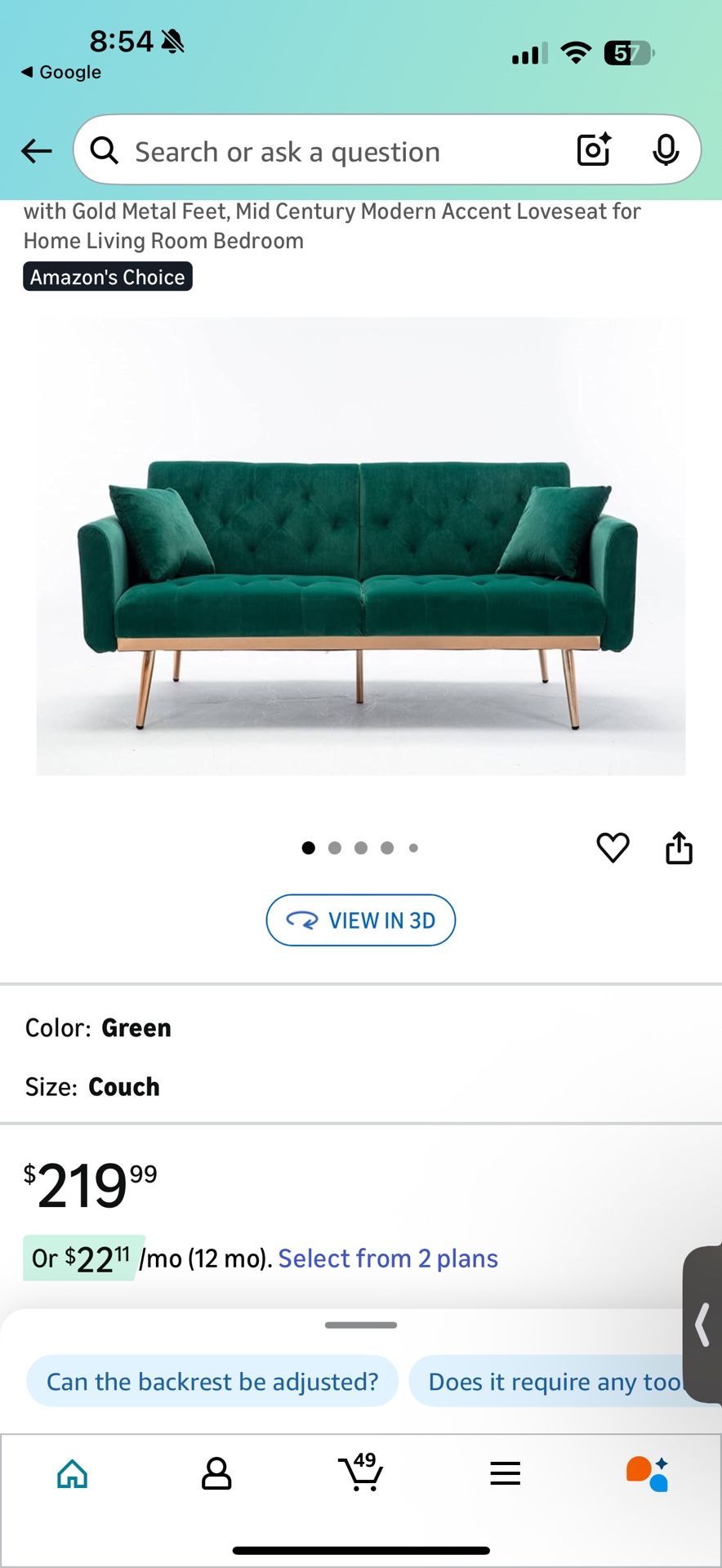This screenshot has height=1568, width=722.
Task: Open the hamburger menu tab
Action: click(x=506, y=1474)
